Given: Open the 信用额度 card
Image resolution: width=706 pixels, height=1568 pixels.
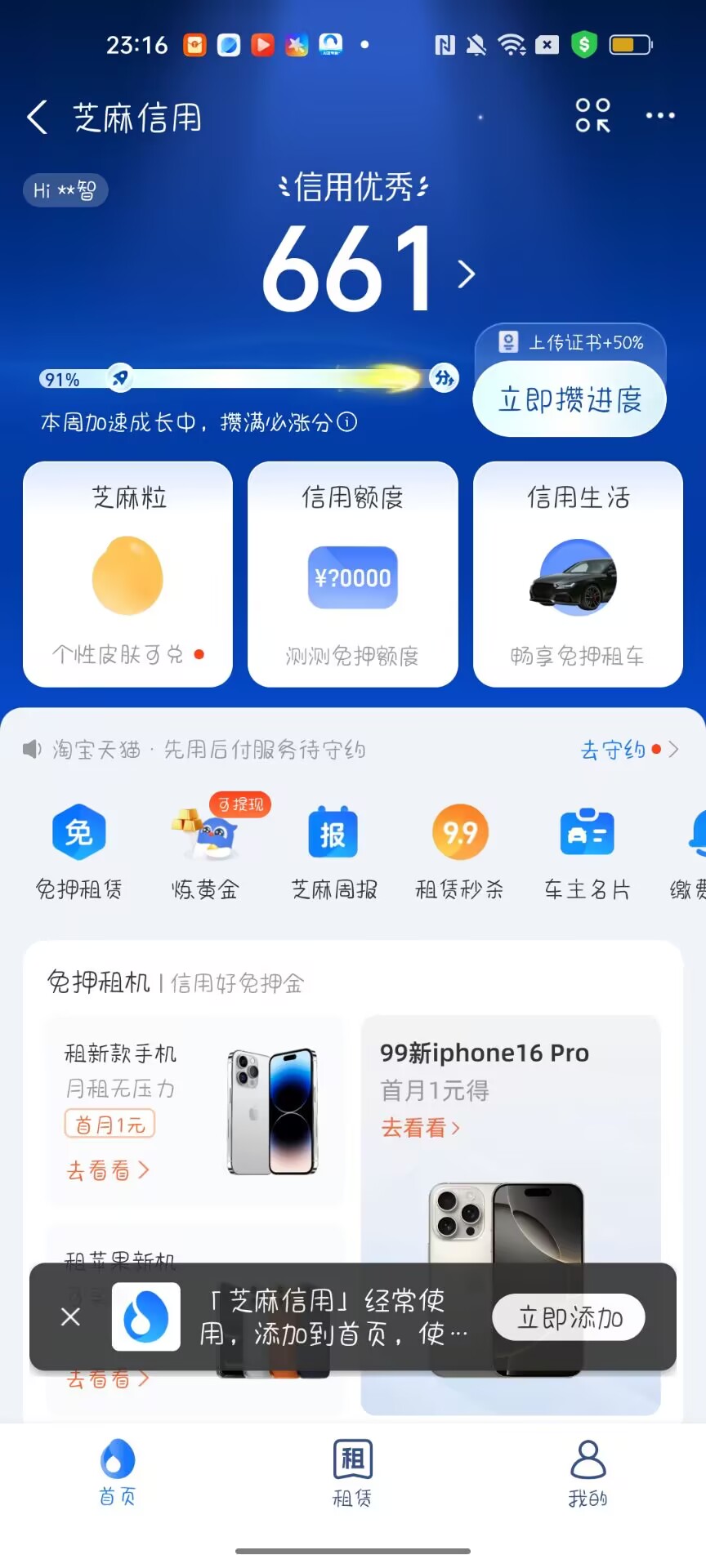Looking at the screenshot, I should coord(353,574).
